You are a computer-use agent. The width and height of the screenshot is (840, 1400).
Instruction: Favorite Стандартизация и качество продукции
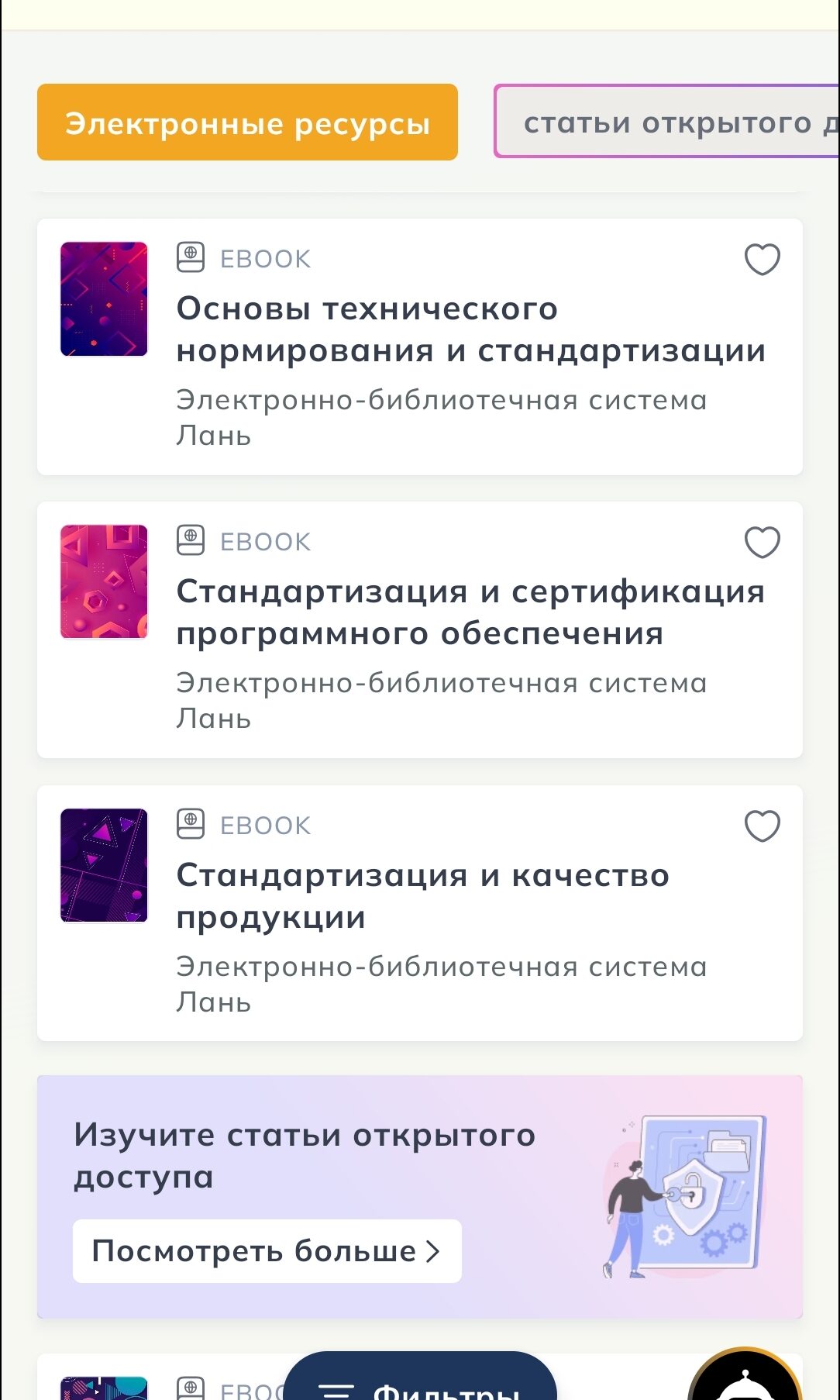762,826
